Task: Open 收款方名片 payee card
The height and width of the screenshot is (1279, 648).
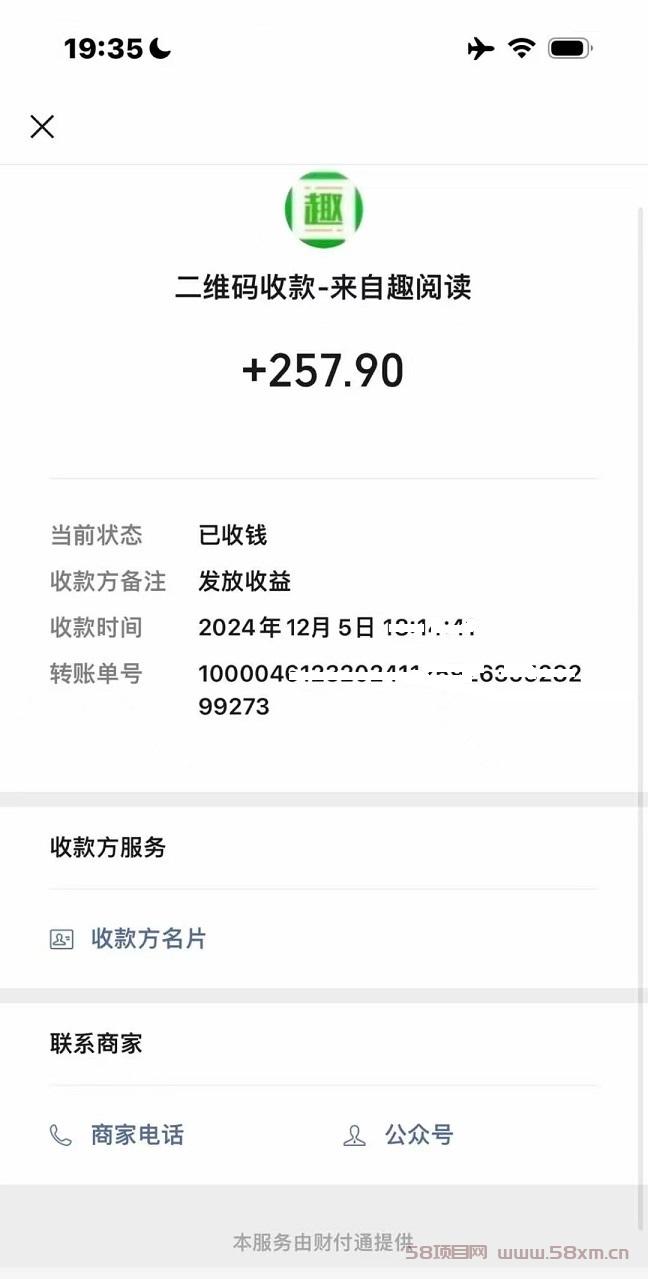Action: [128, 939]
